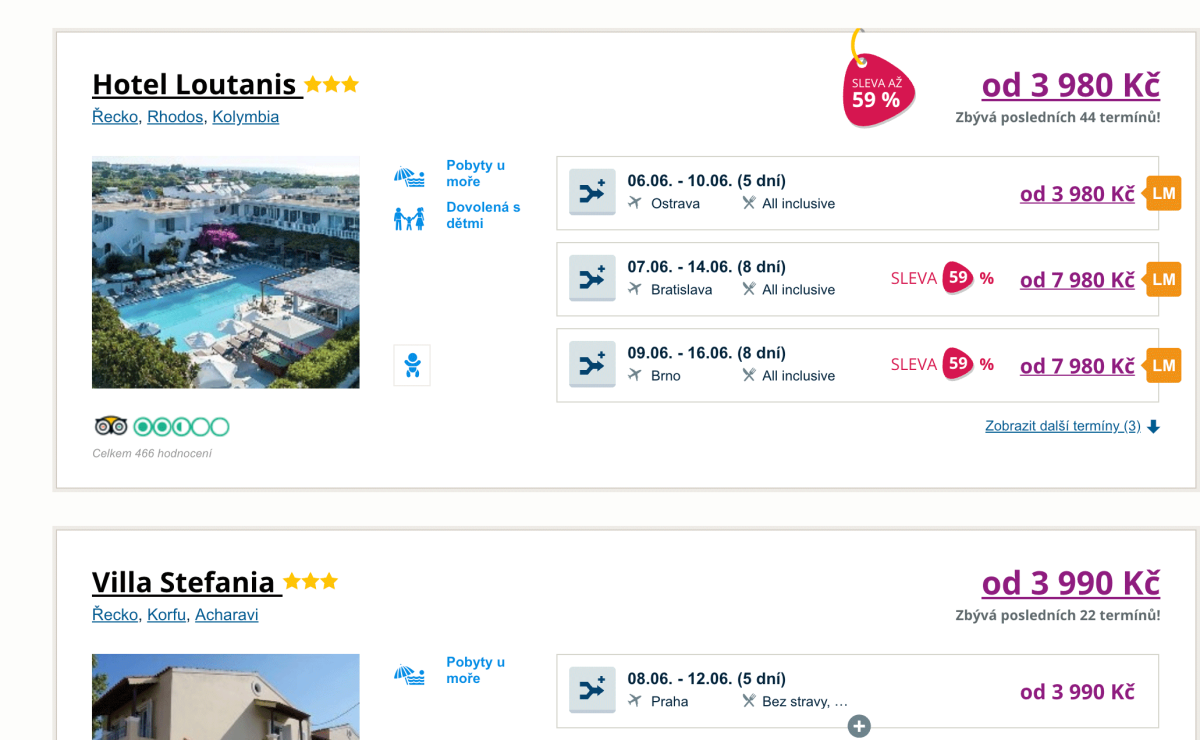1200x740 pixels.
Task: Tap the baby icon under Hotel Loutanis
Action: [411, 365]
